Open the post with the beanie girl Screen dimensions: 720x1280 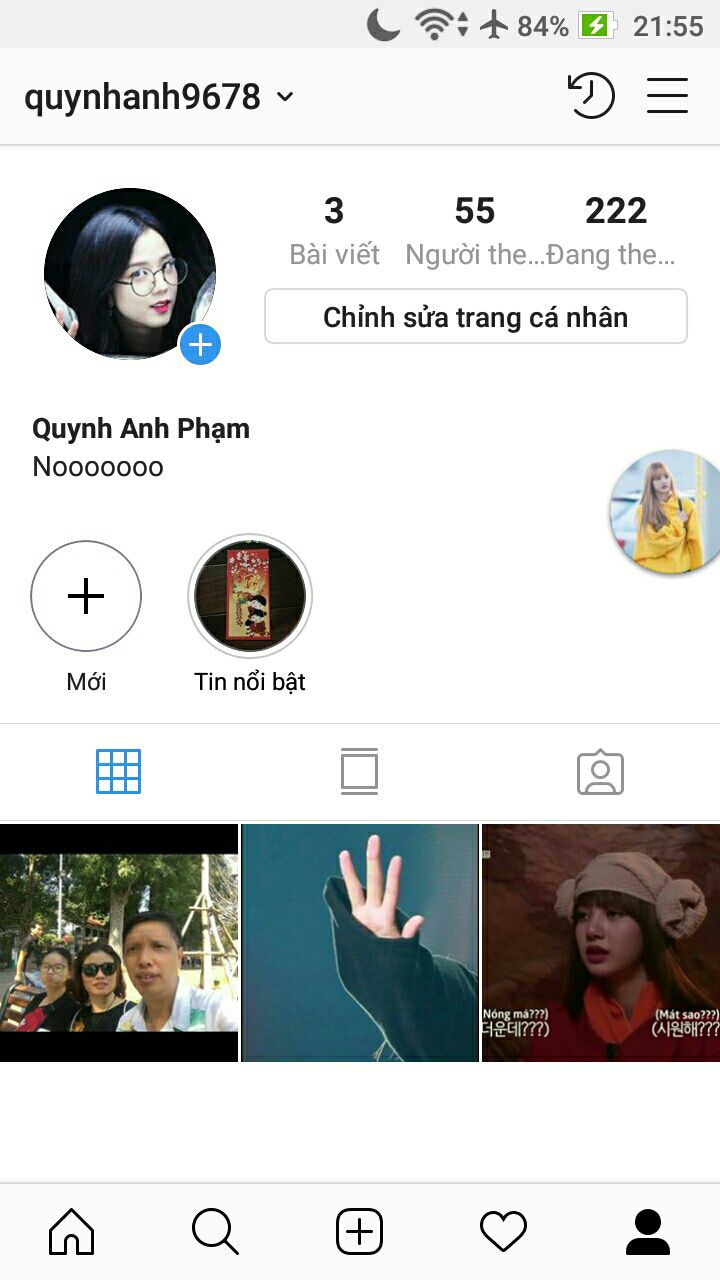coord(601,942)
